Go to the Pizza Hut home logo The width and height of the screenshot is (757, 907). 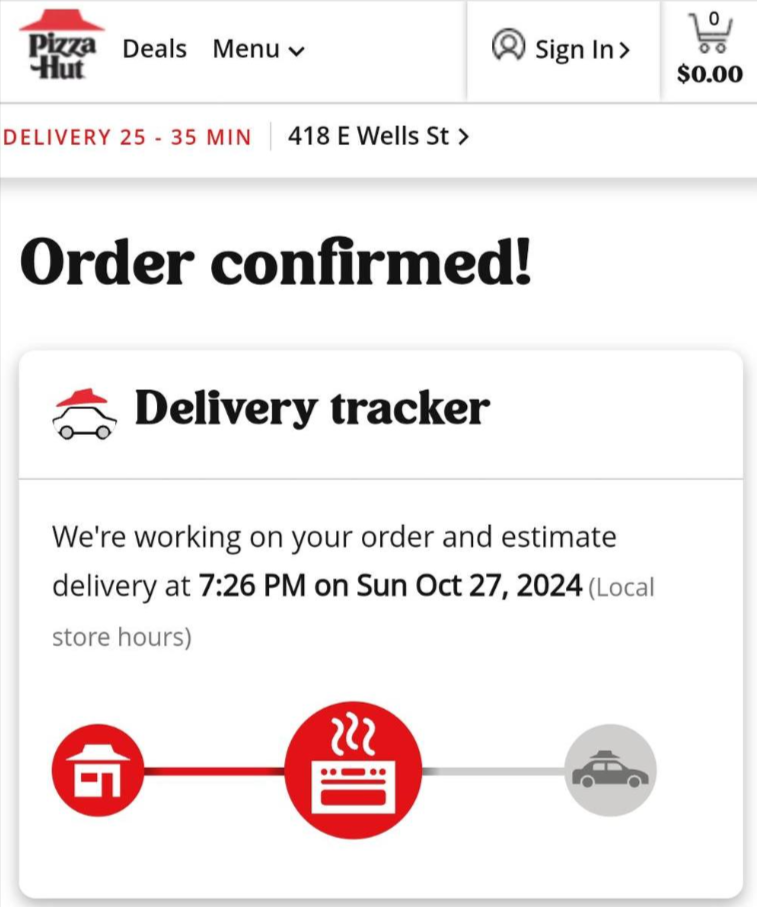click(60, 46)
